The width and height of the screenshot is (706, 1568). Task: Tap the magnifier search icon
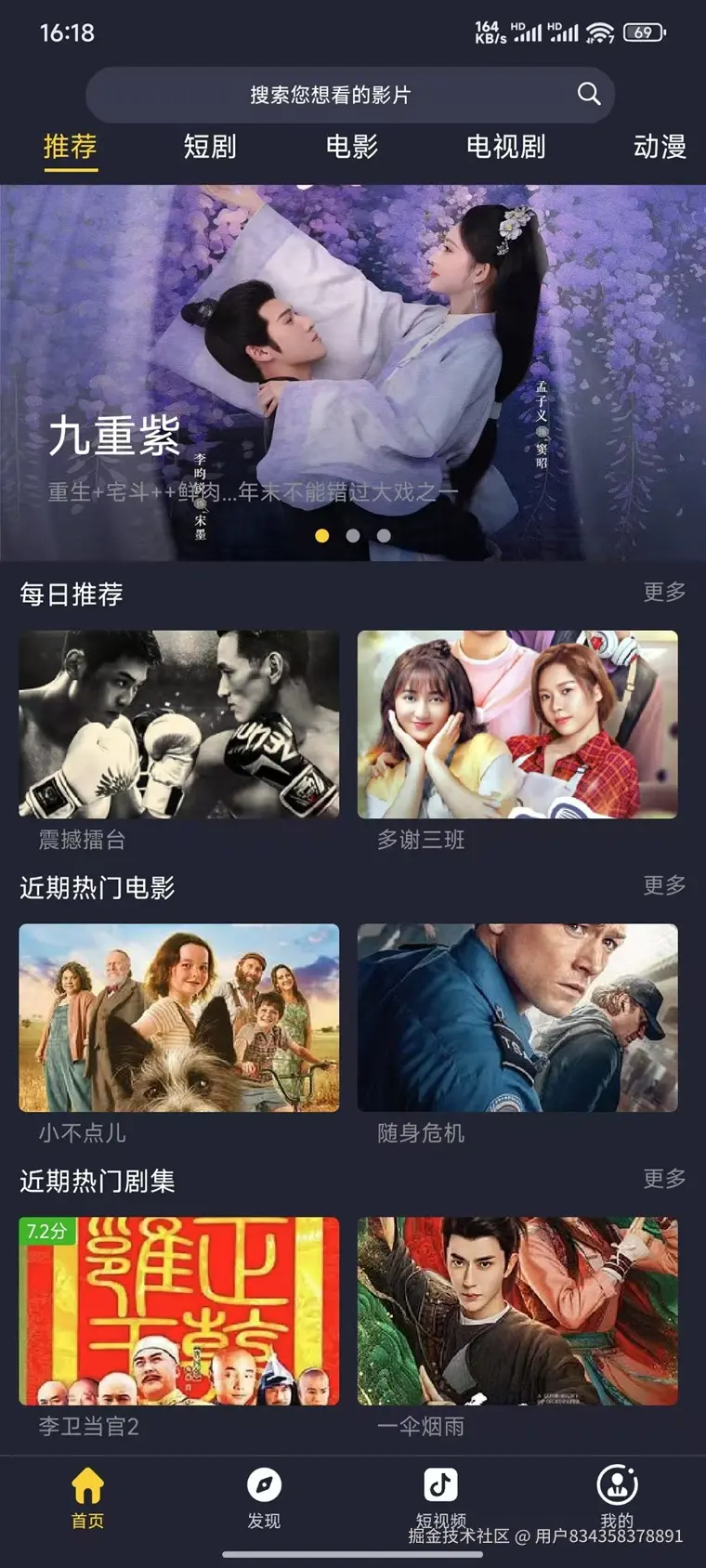589,94
